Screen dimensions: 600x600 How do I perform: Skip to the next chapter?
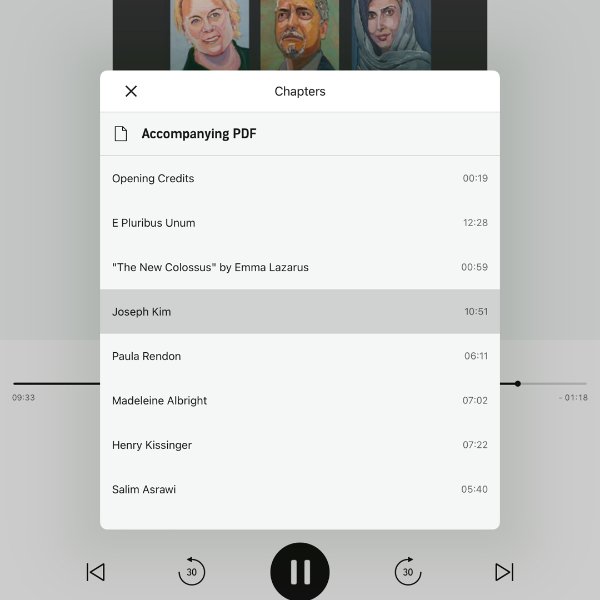click(504, 572)
